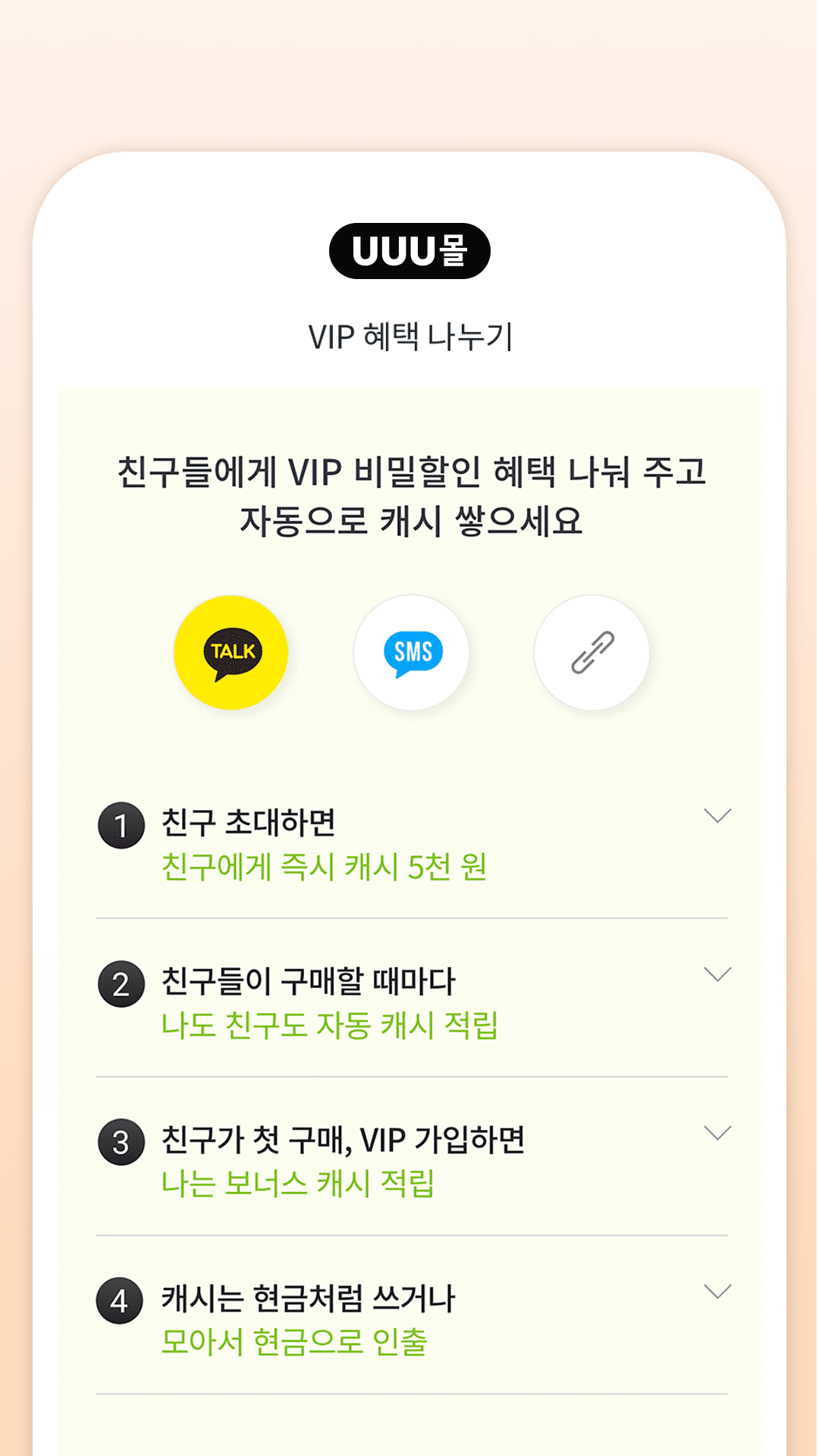The image size is (819, 1456).
Task: Expand step 1 친구 초대하면
Action: 717,816
